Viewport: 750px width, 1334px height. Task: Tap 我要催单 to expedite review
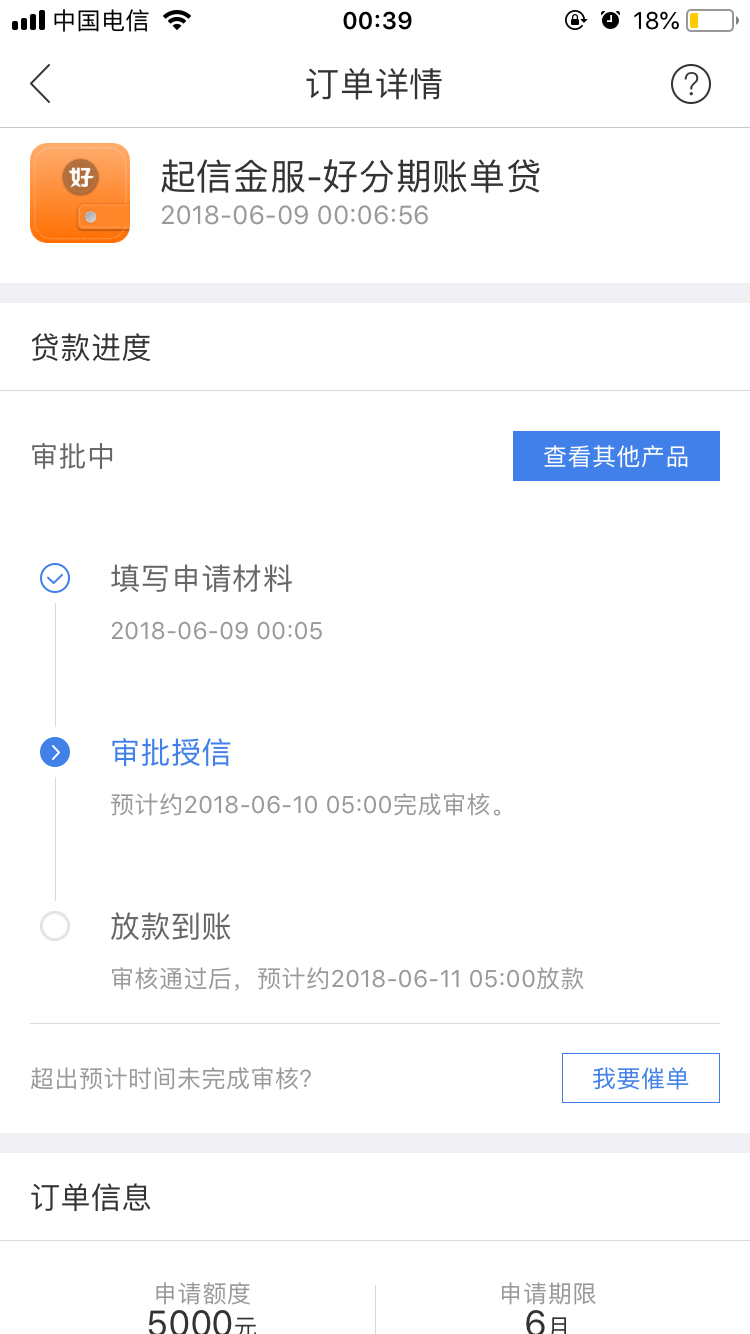click(x=641, y=1078)
